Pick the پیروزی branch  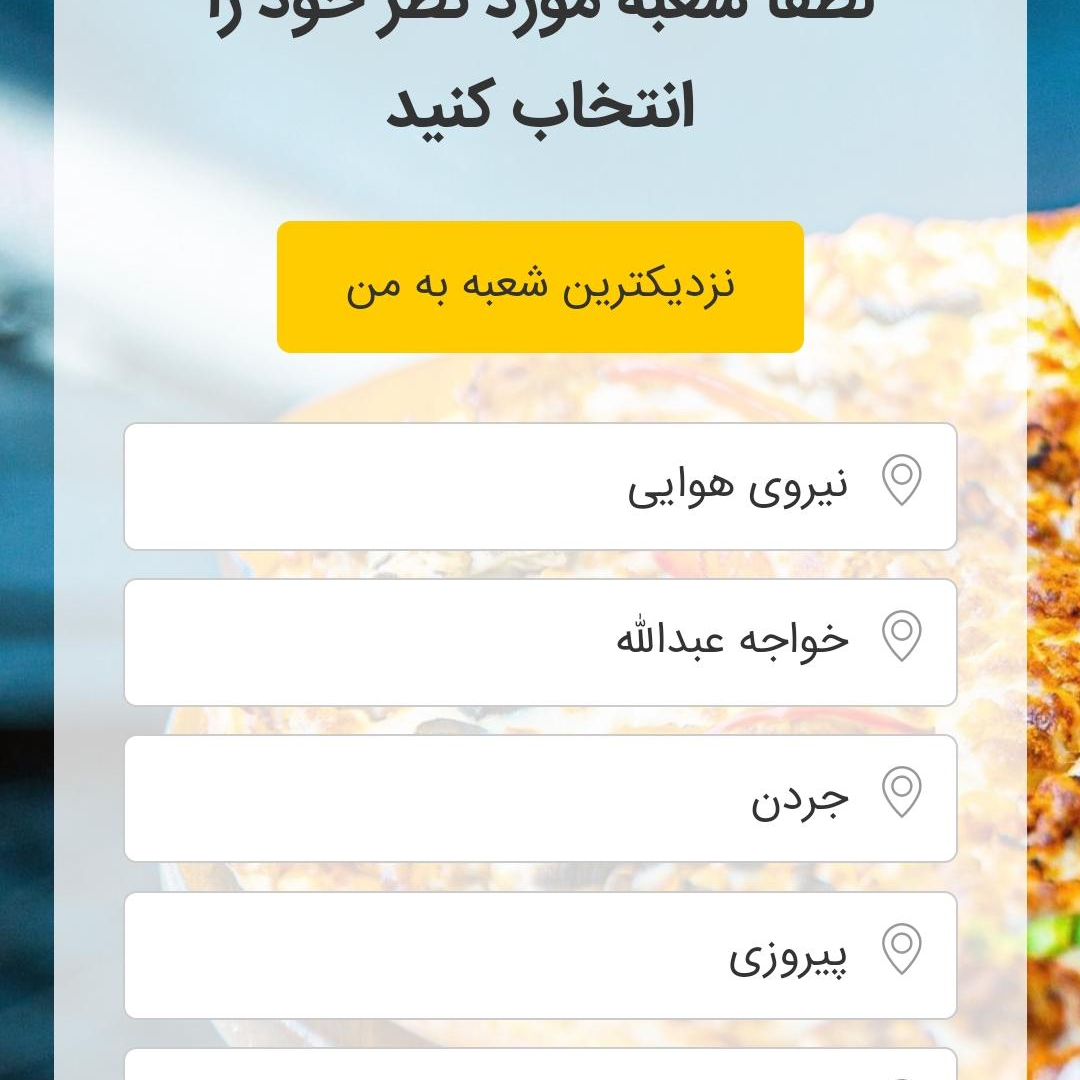tap(540, 955)
